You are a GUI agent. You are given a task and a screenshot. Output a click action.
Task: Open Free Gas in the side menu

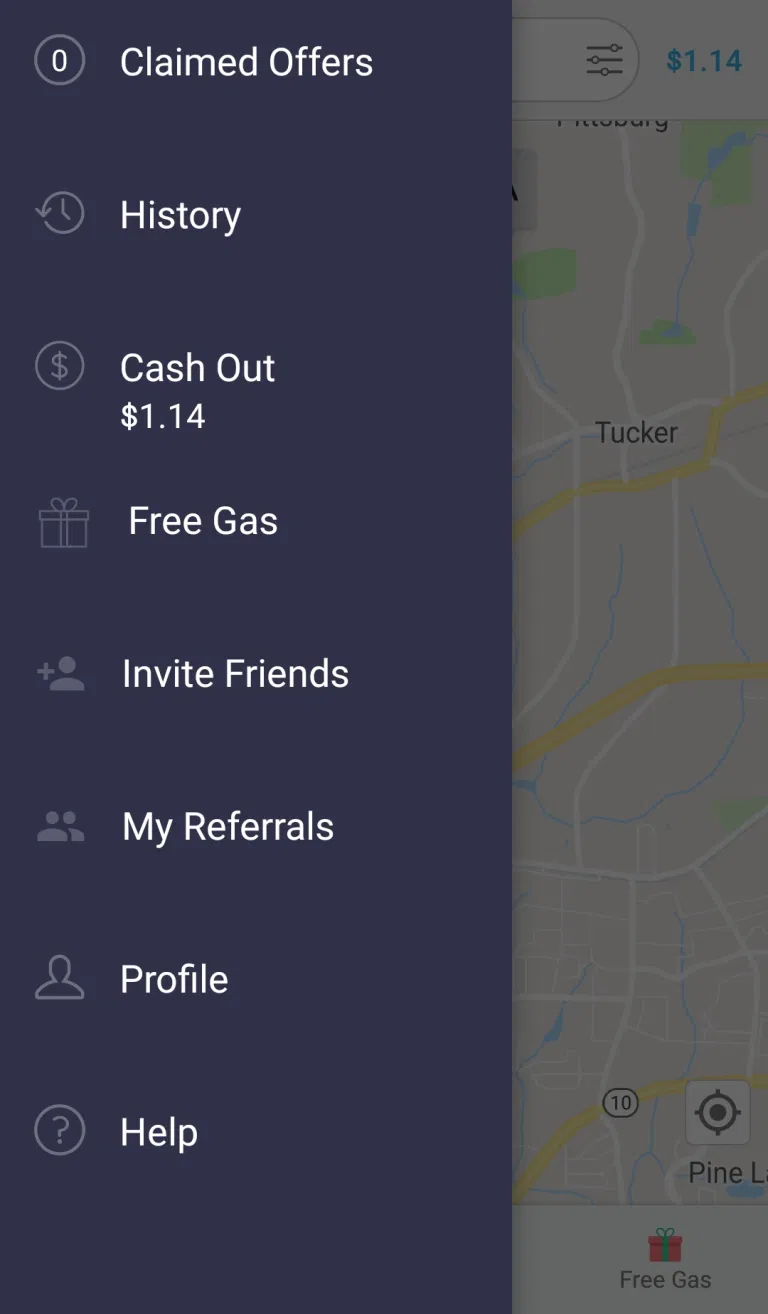pos(256,521)
